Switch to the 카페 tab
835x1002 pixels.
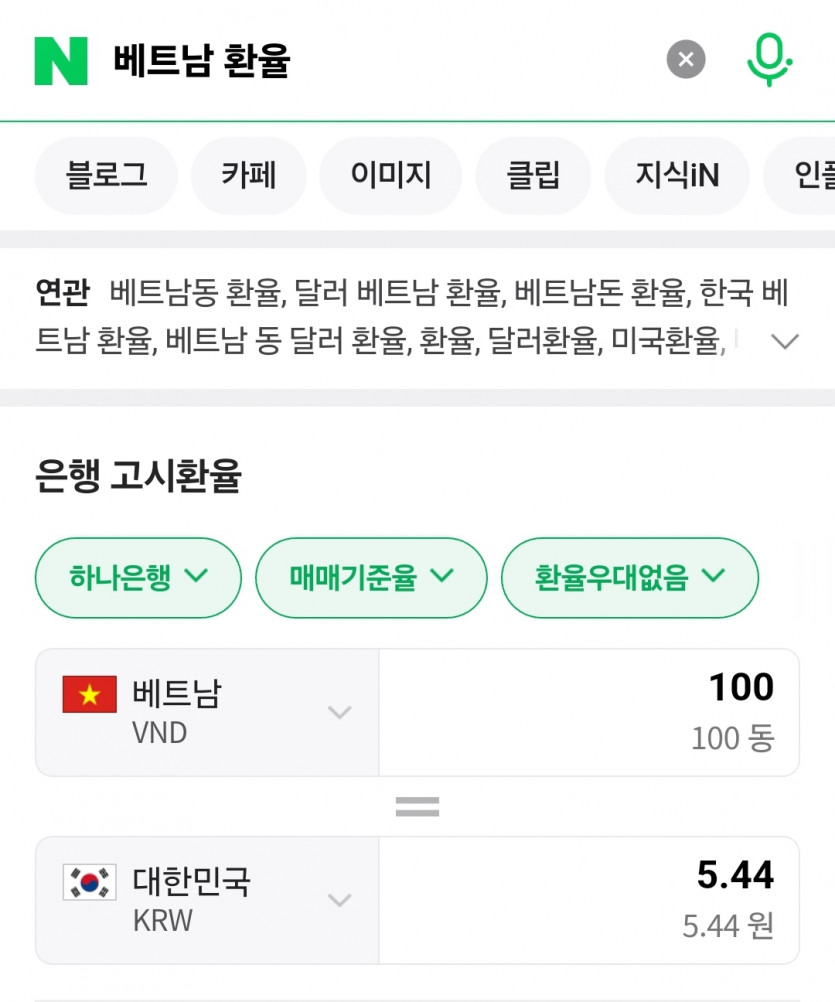tap(248, 176)
